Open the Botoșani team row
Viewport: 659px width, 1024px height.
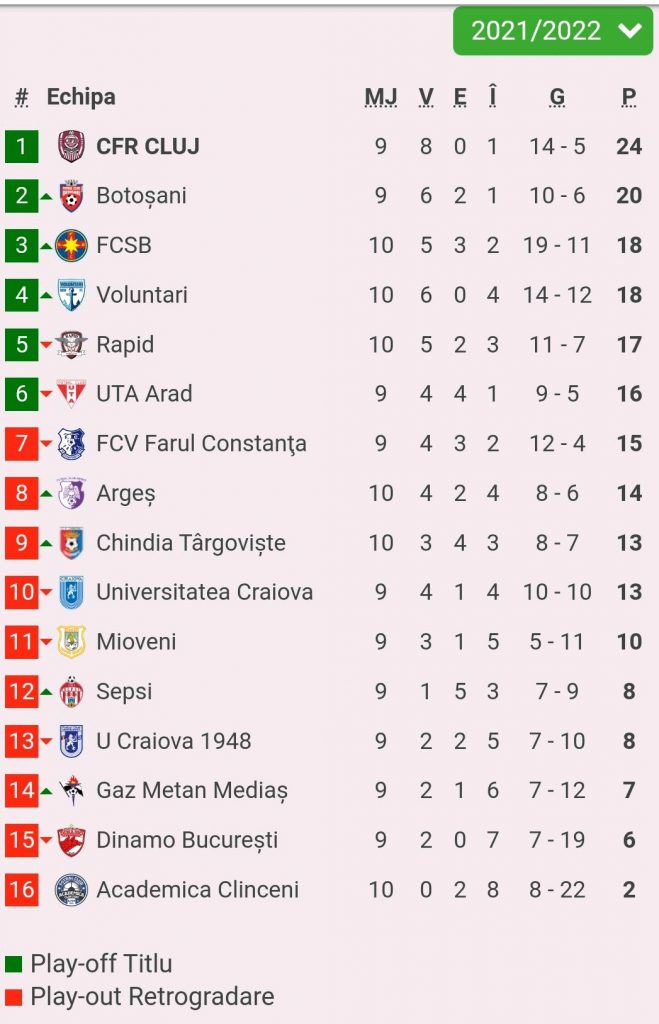click(x=141, y=196)
